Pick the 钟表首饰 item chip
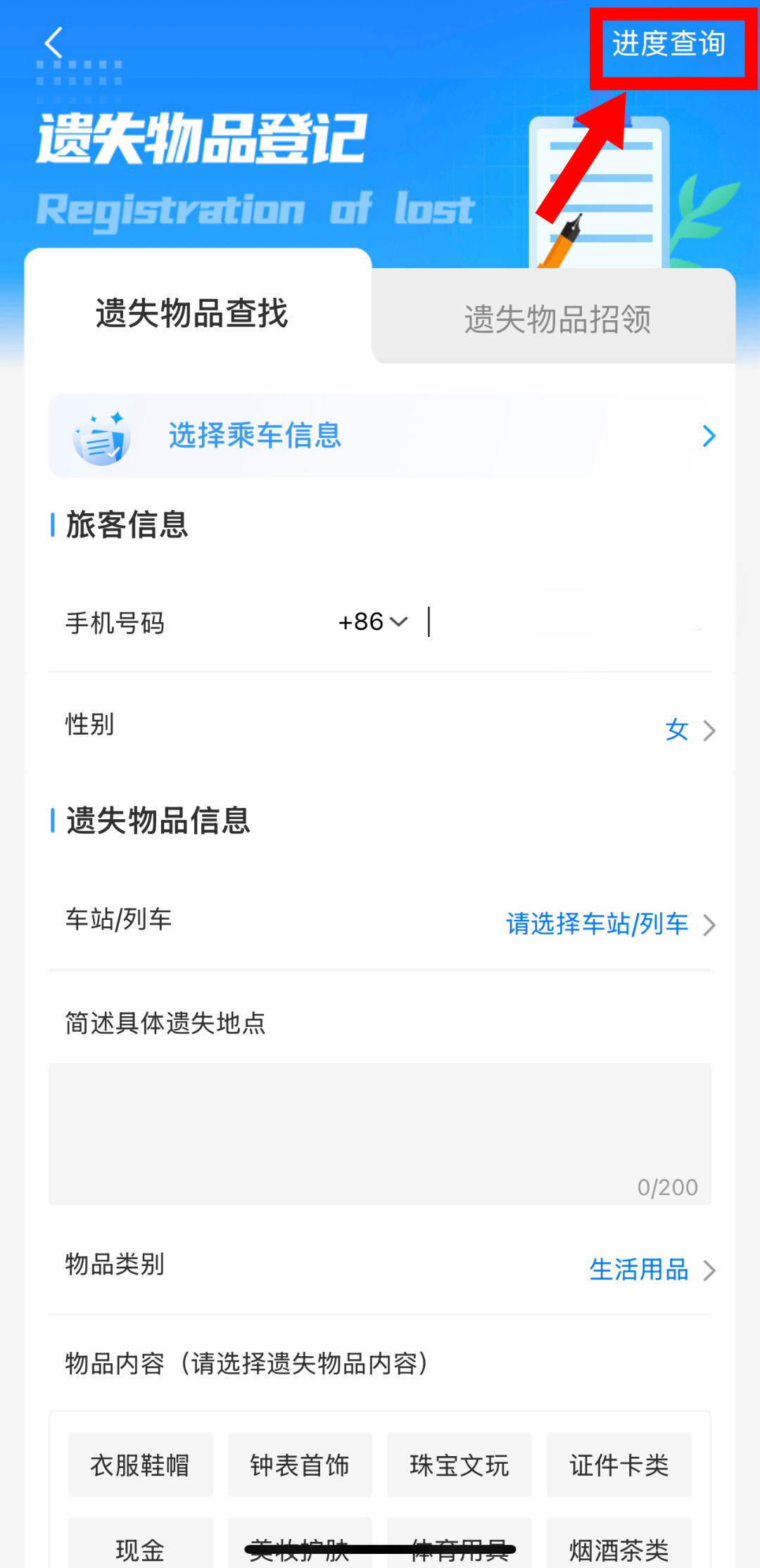The width and height of the screenshot is (760, 1568). click(300, 1465)
